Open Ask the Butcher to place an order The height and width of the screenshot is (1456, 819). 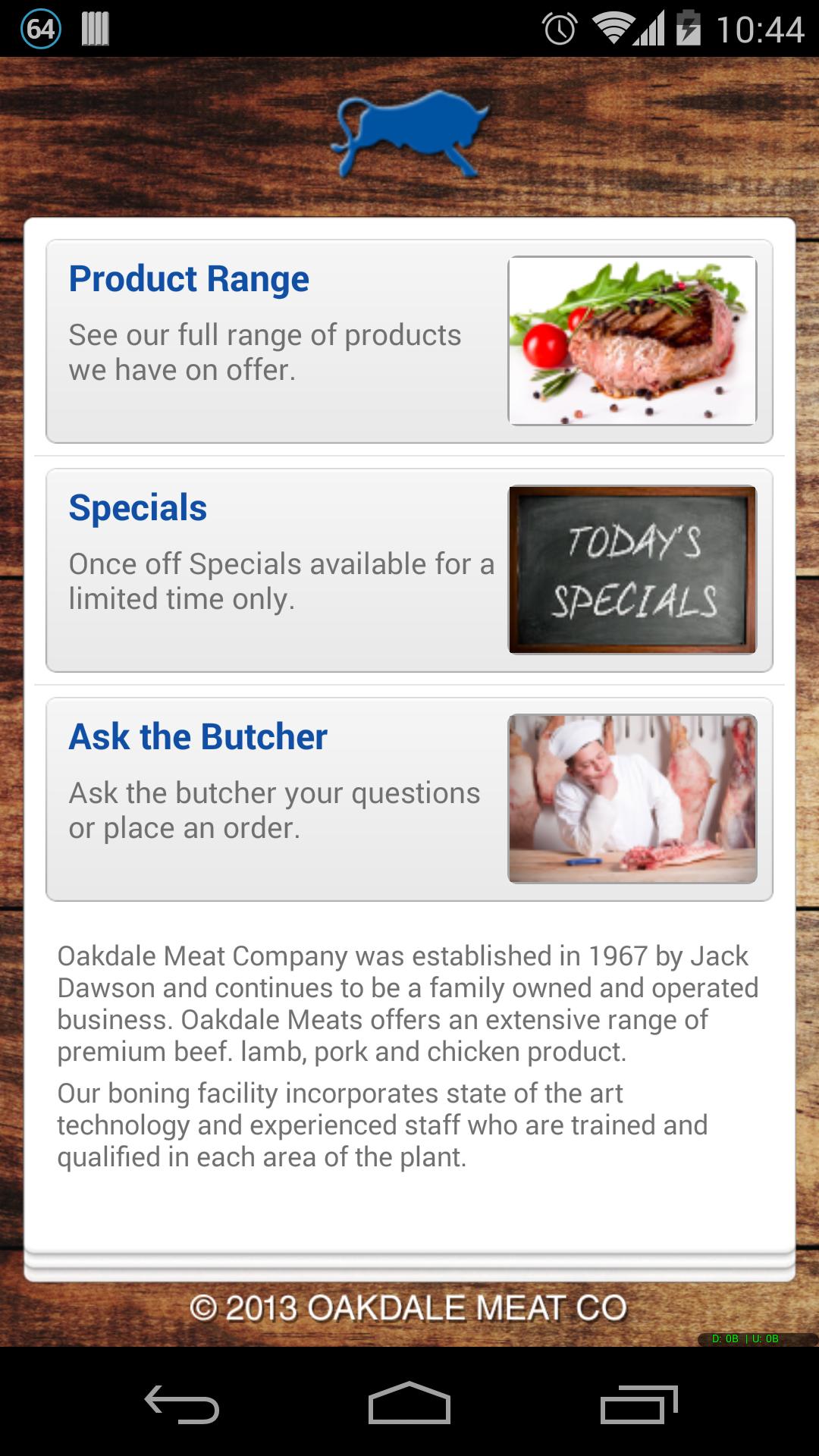pyautogui.click(x=265, y=796)
